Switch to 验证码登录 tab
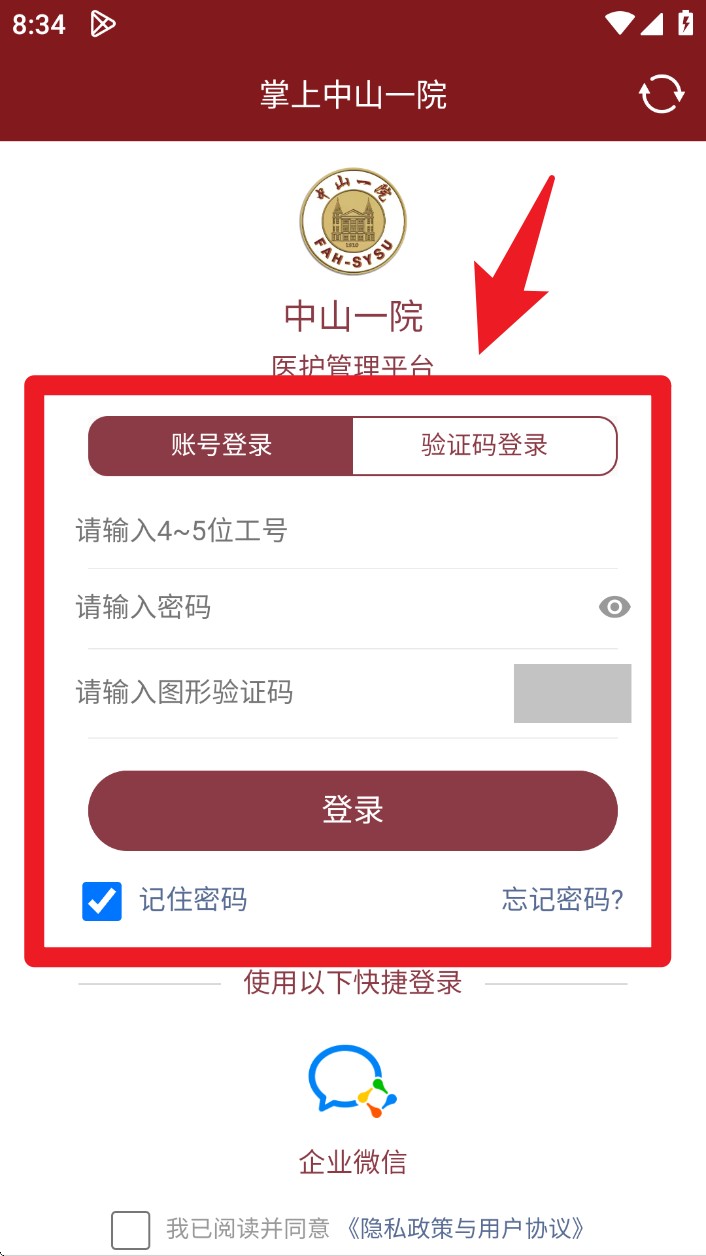 click(x=485, y=446)
